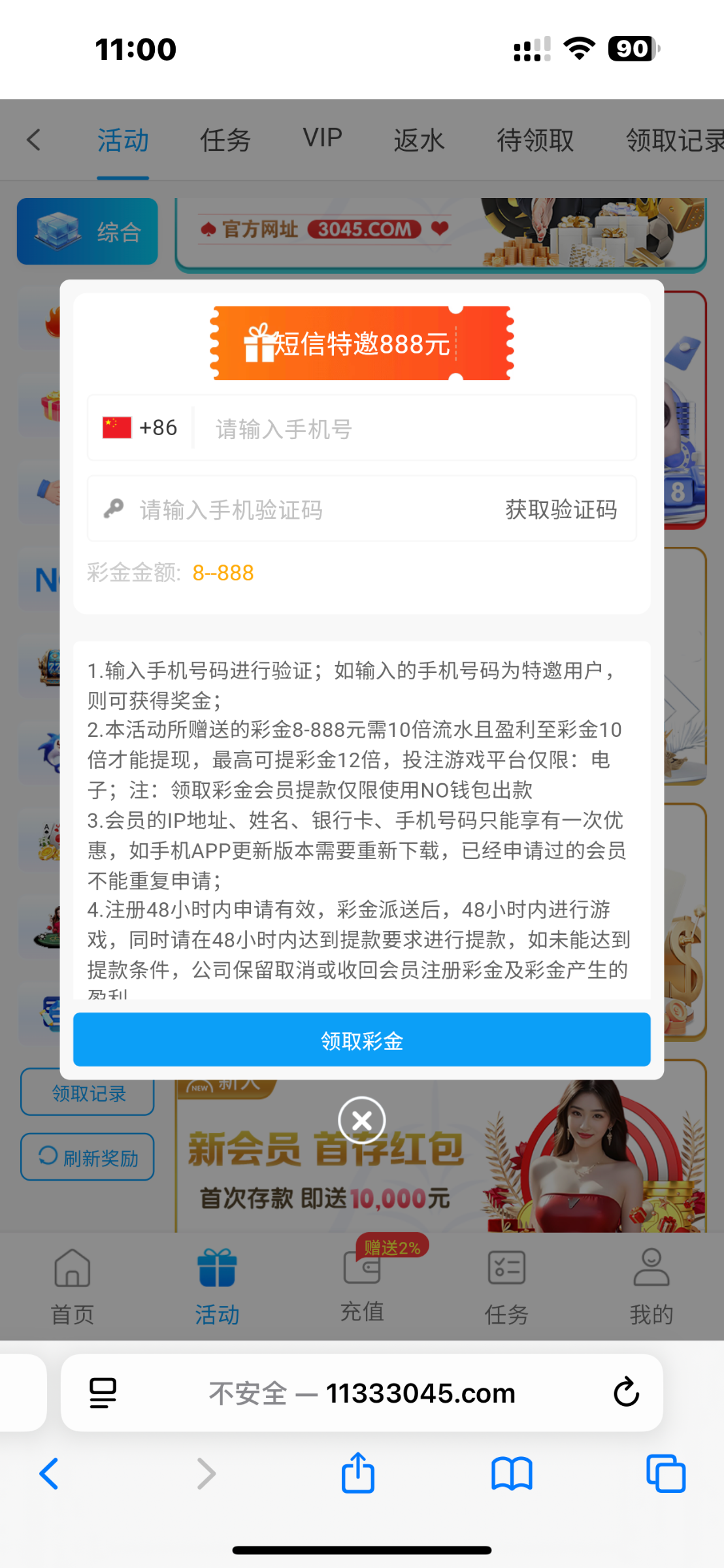Tap 获取验证码 to request a code

[561, 510]
